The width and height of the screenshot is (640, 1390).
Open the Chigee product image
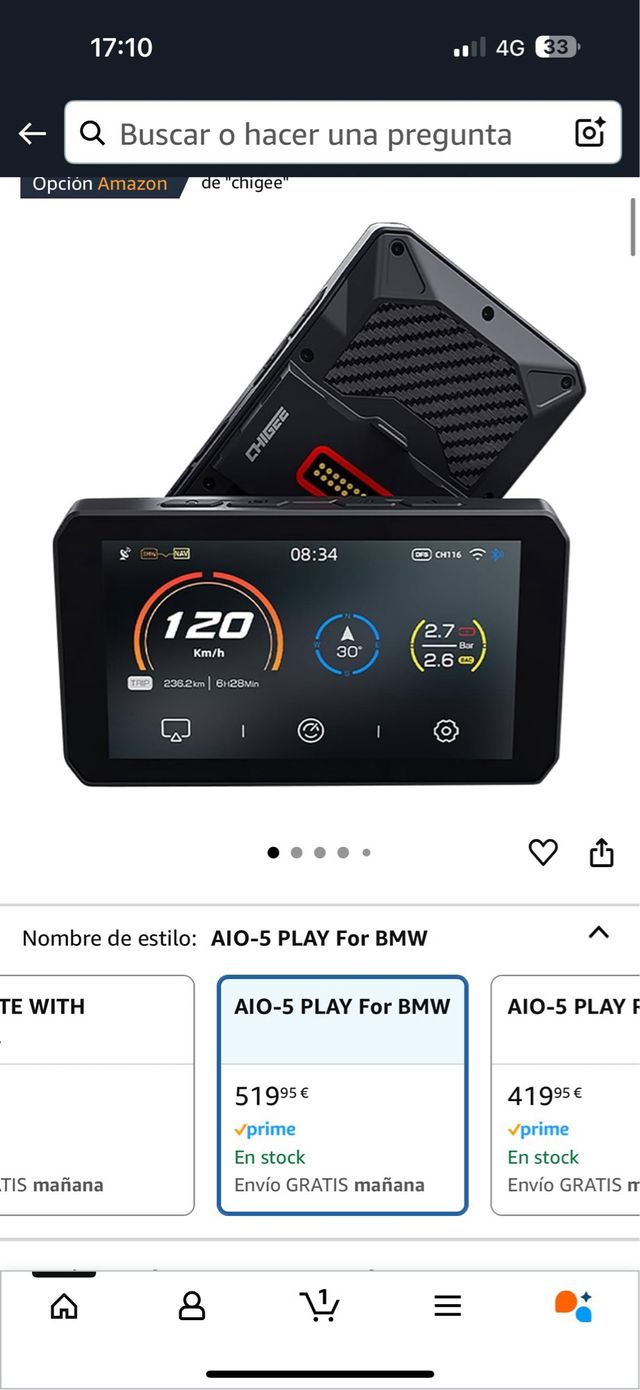318,510
